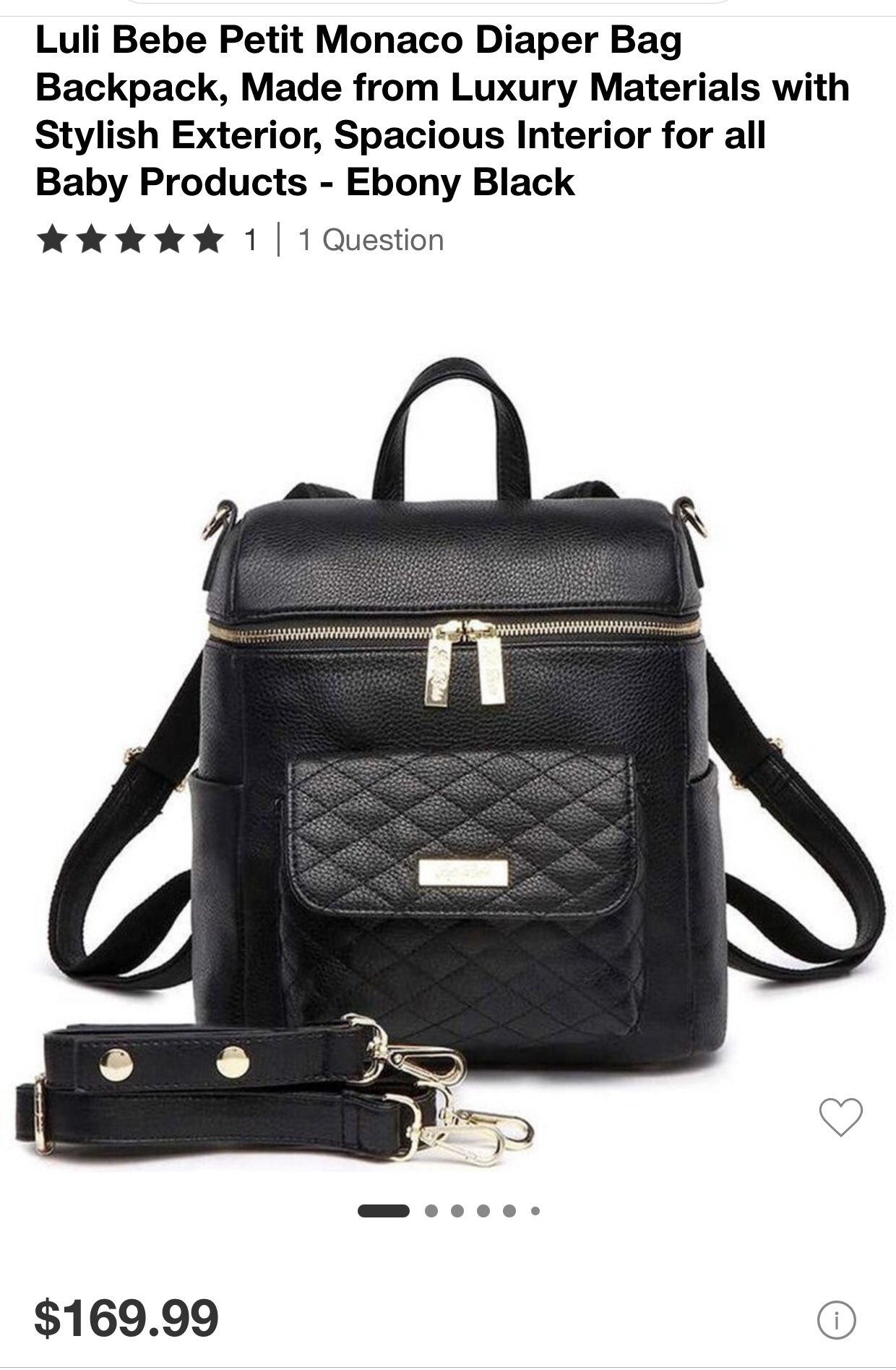View the 1 Question link
Viewport: 896px width, 1370px height.
[x=371, y=240]
